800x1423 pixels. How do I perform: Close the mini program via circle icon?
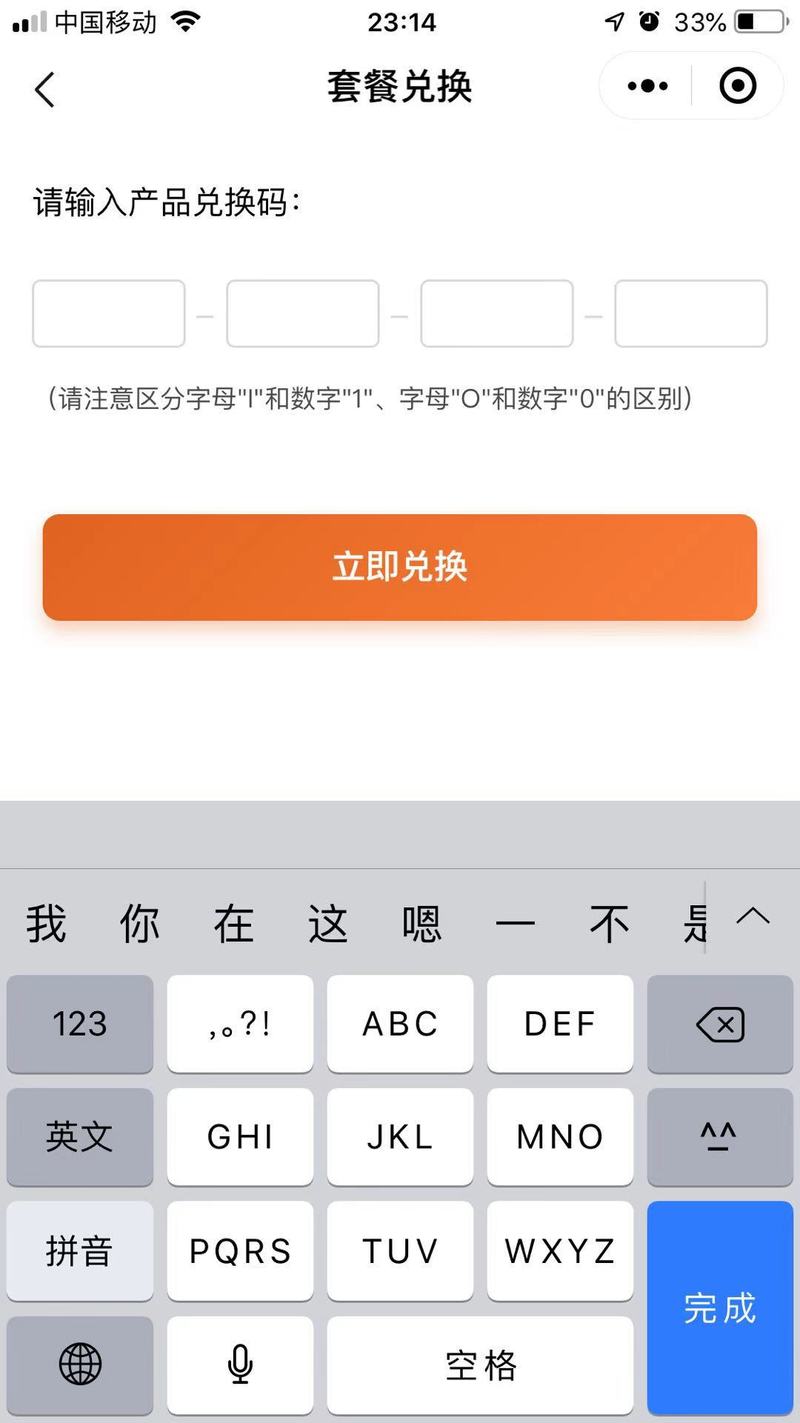pos(738,87)
